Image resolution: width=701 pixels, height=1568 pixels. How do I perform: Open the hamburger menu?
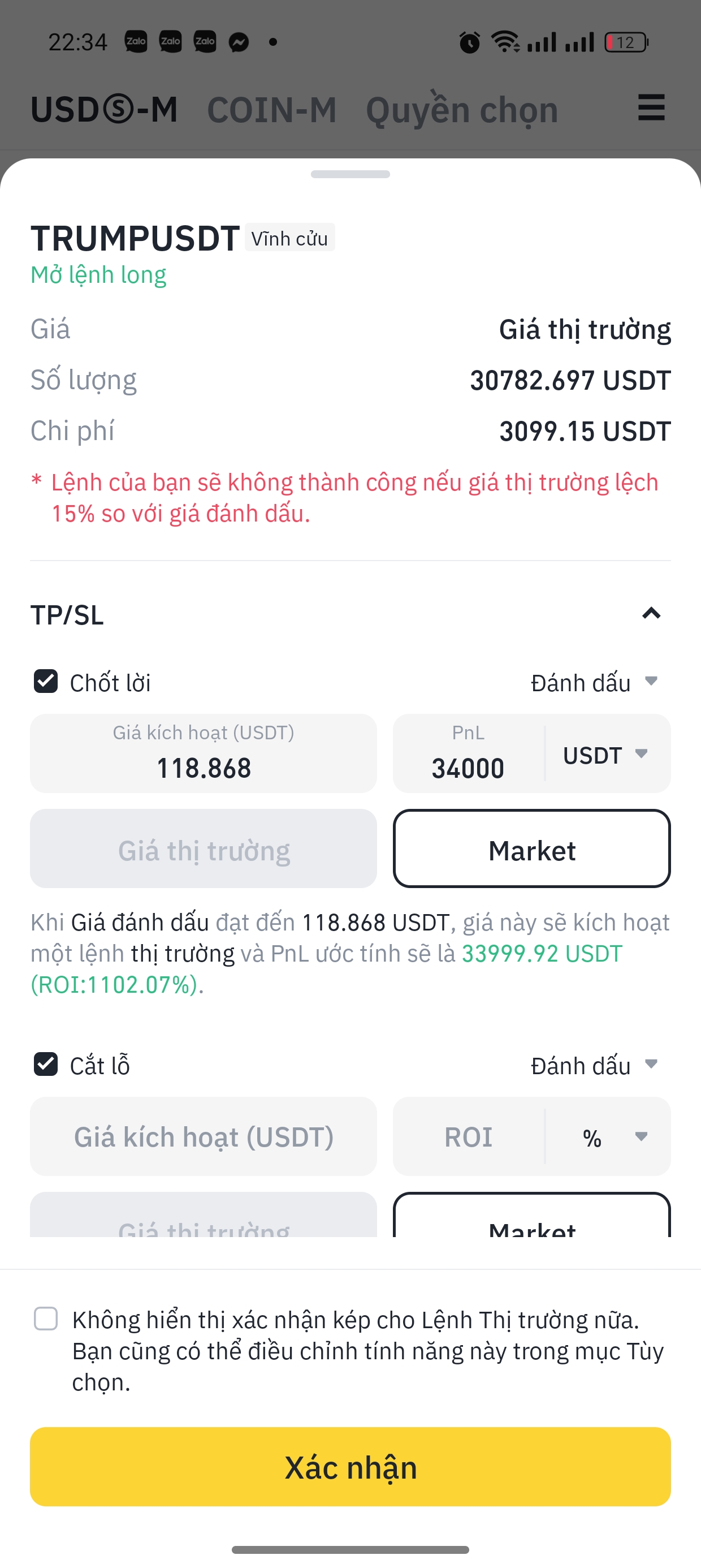(x=651, y=107)
